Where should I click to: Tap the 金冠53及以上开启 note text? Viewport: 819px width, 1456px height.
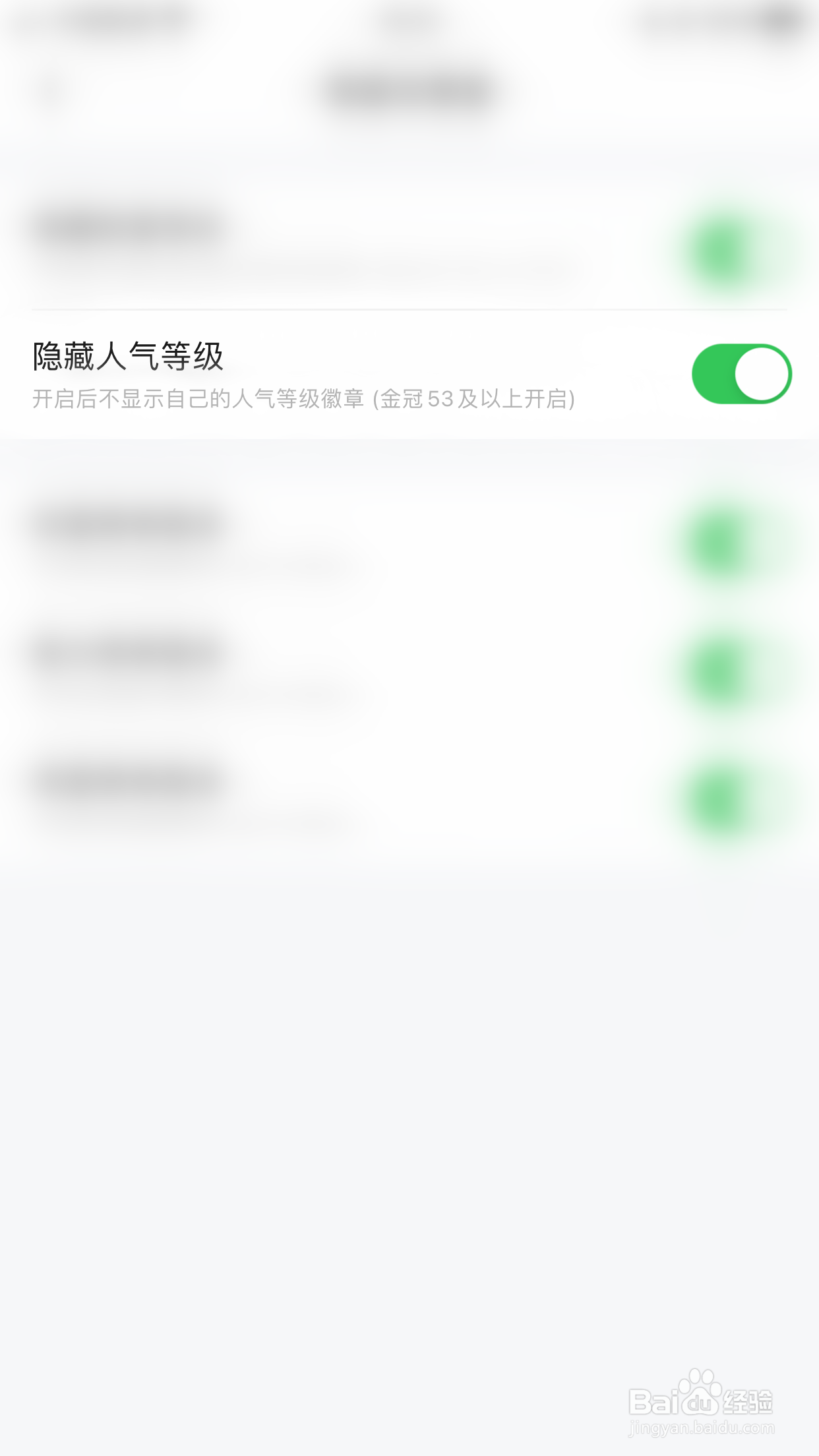pyautogui.click(x=475, y=399)
